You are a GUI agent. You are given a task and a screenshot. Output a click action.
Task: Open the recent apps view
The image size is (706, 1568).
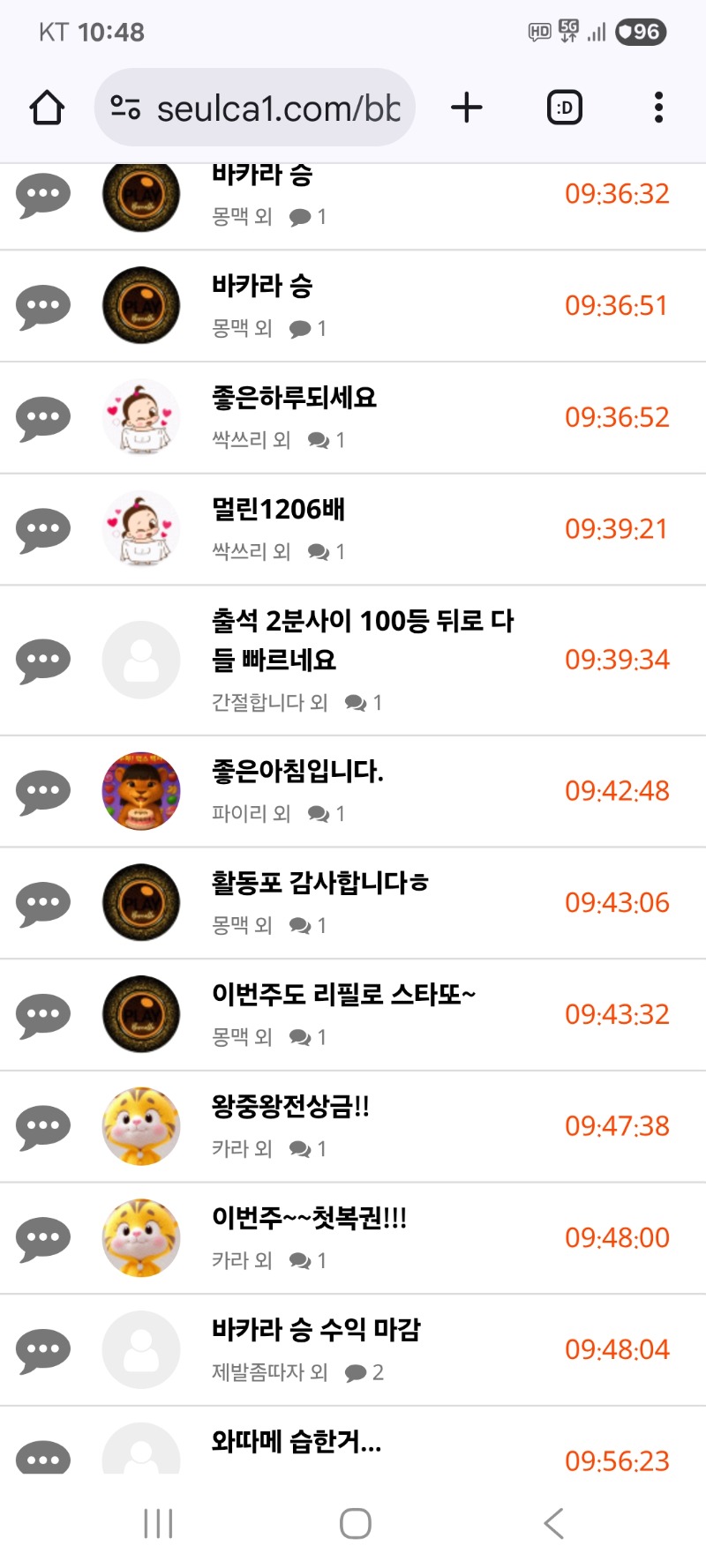[x=158, y=1523]
